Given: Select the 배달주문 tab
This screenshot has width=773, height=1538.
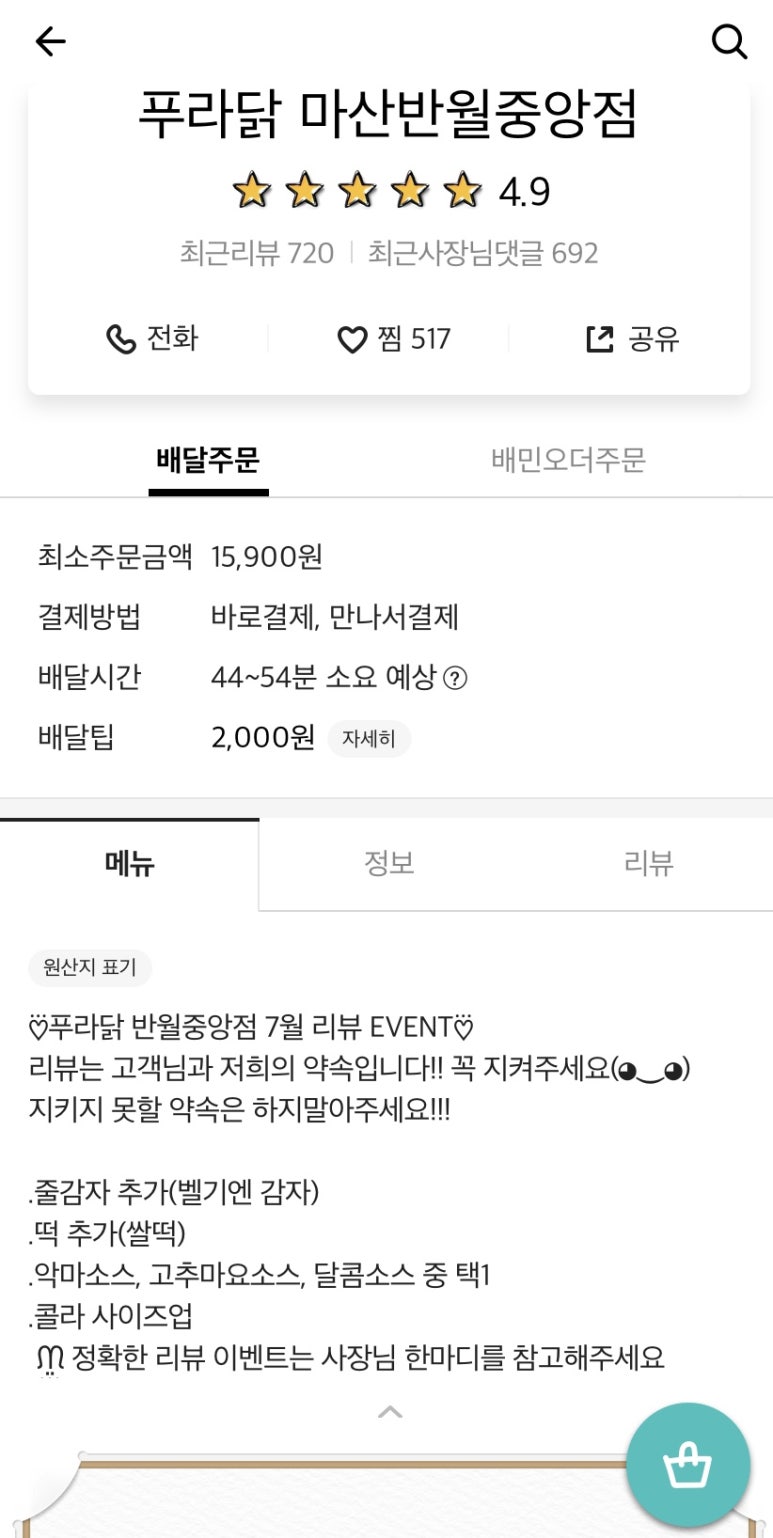Looking at the screenshot, I should [208, 460].
